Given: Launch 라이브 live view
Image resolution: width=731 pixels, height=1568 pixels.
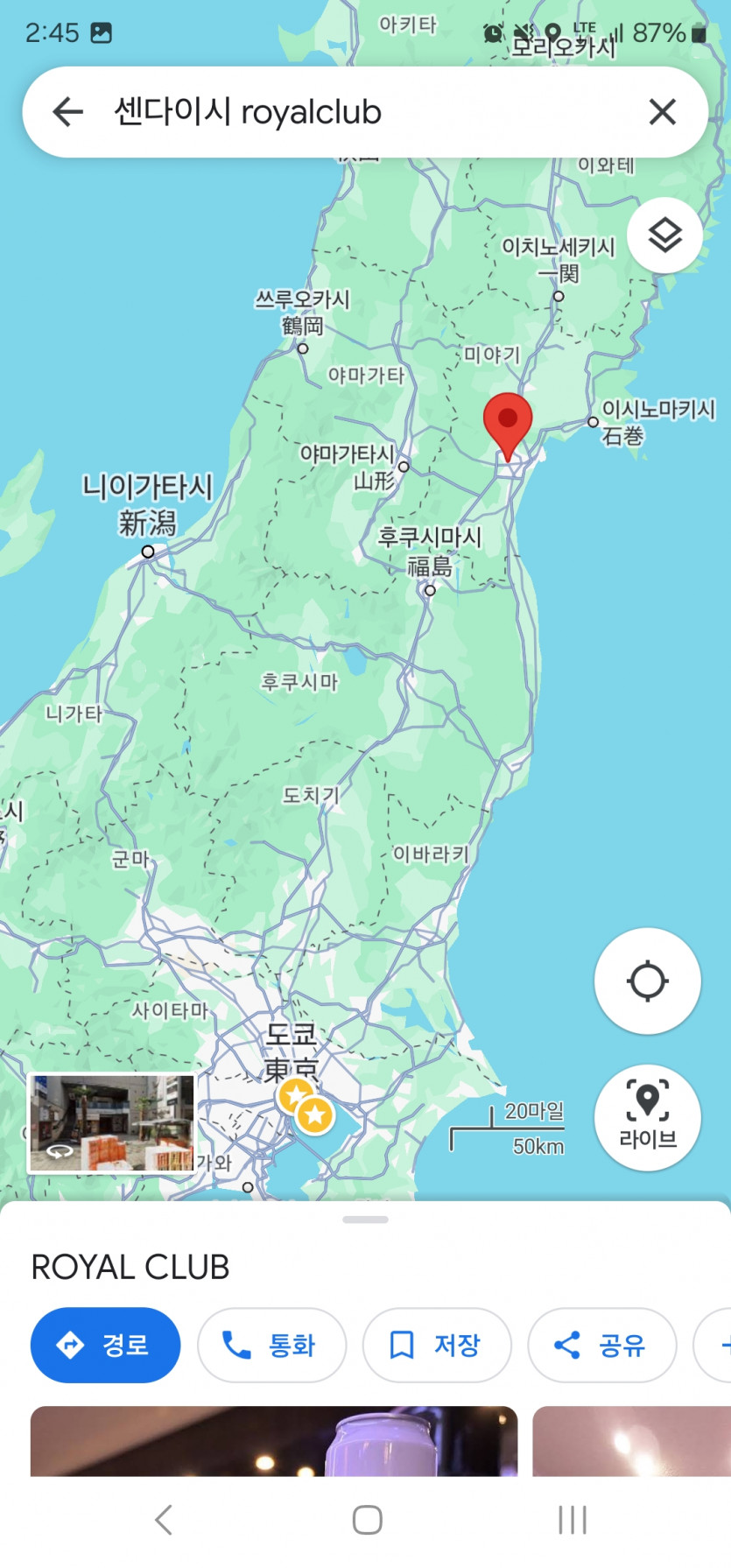Looking at the screenshot, I should click(x=647, y=1117).
